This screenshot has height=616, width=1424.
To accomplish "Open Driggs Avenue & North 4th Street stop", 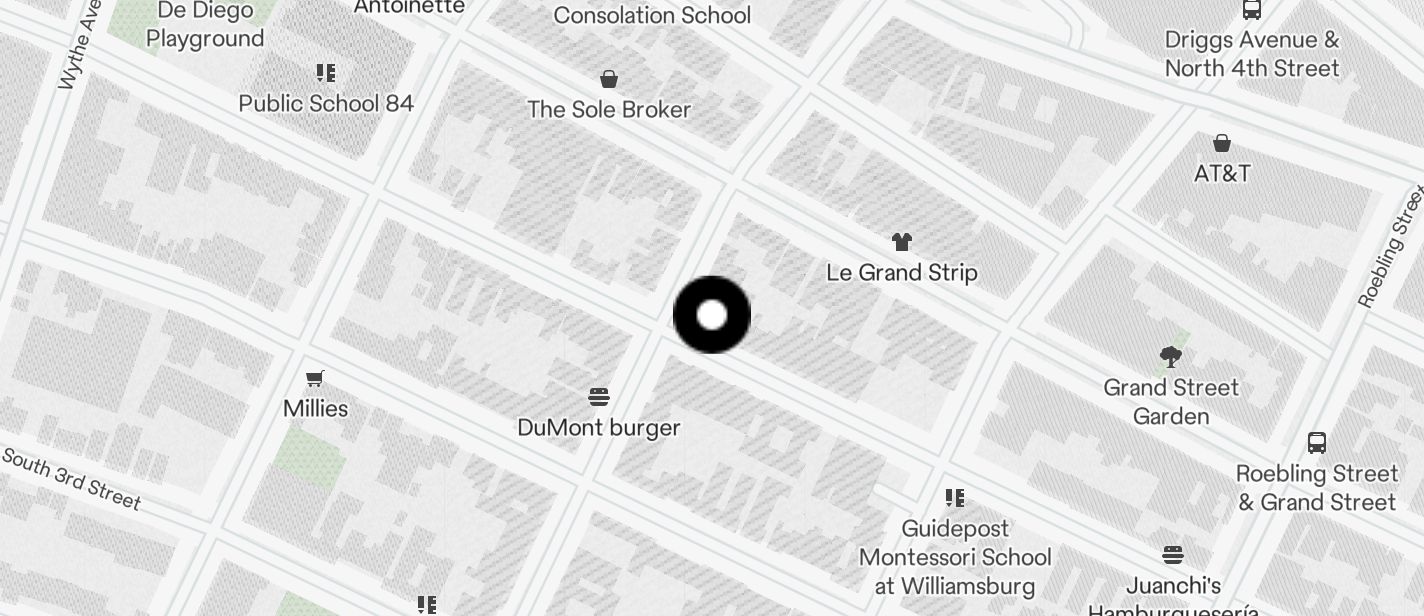I will (x=1251, y=10).
